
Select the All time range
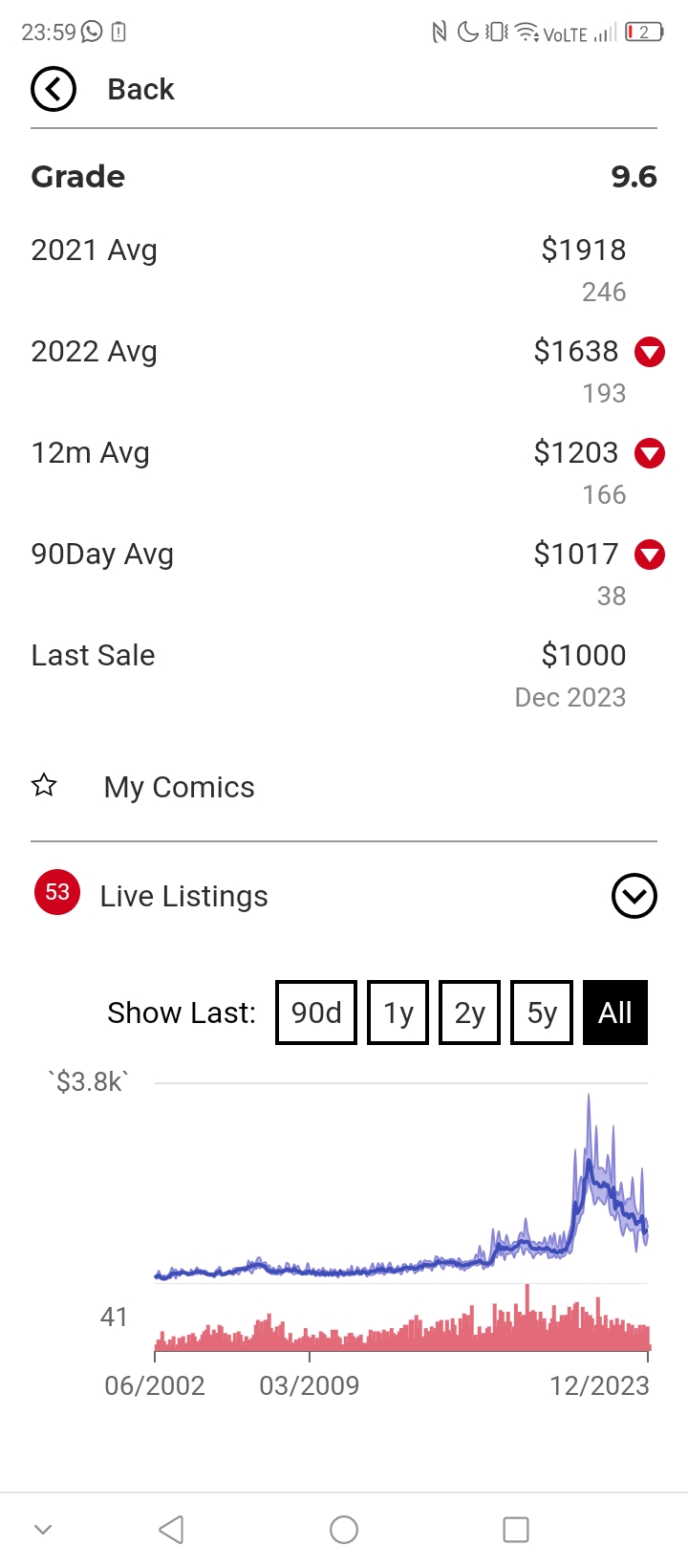click(615, 1013)
